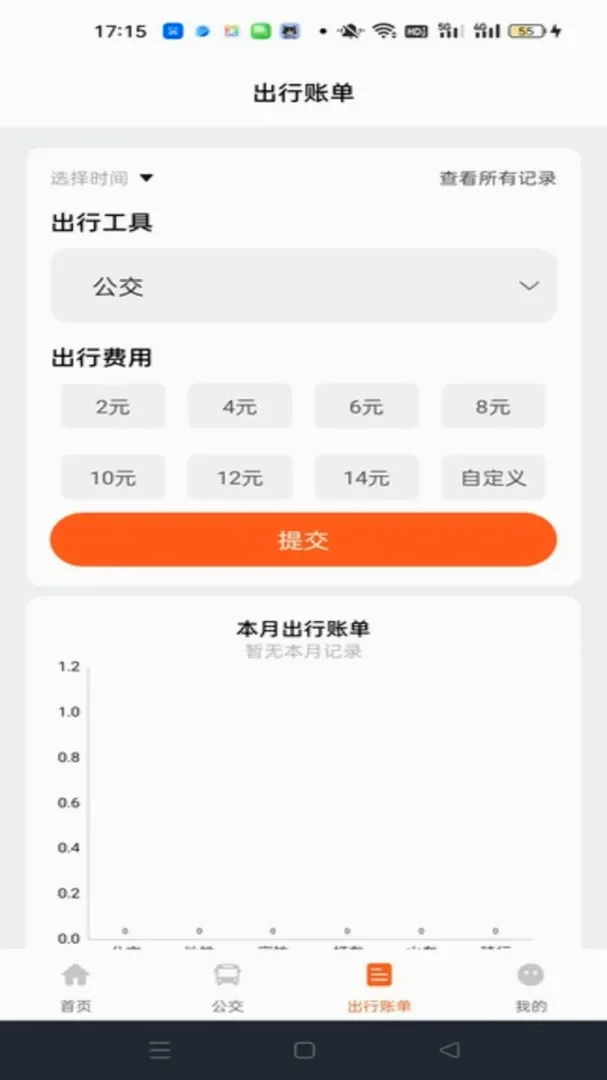Viewport: 607px width, 1080px height.
Task: Submit the trip with the 提交 button
Action: pyautogui.click(x=303, y=540)
